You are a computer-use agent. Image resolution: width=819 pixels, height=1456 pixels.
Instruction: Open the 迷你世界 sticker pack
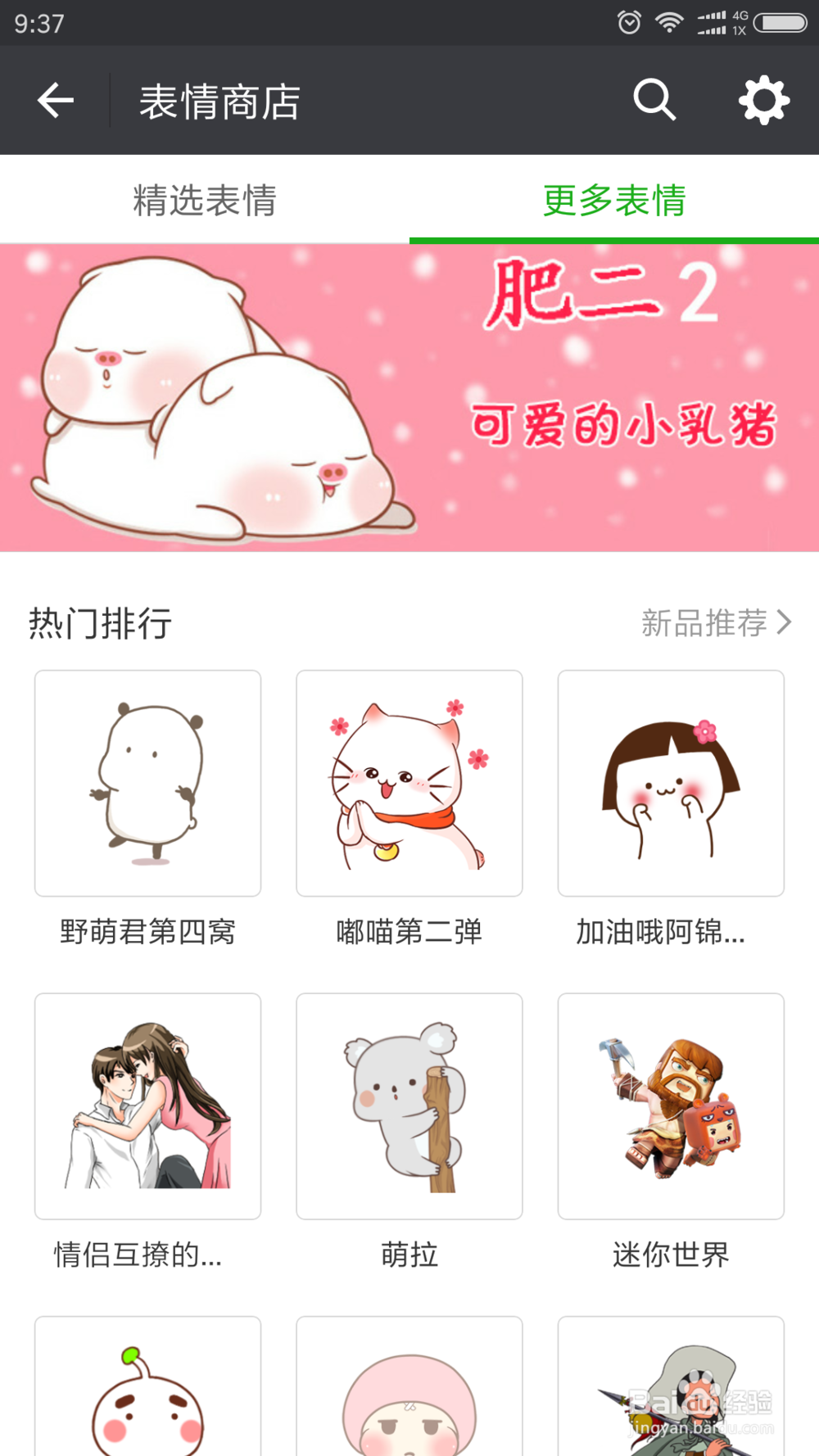click(x=671, y=1106)
